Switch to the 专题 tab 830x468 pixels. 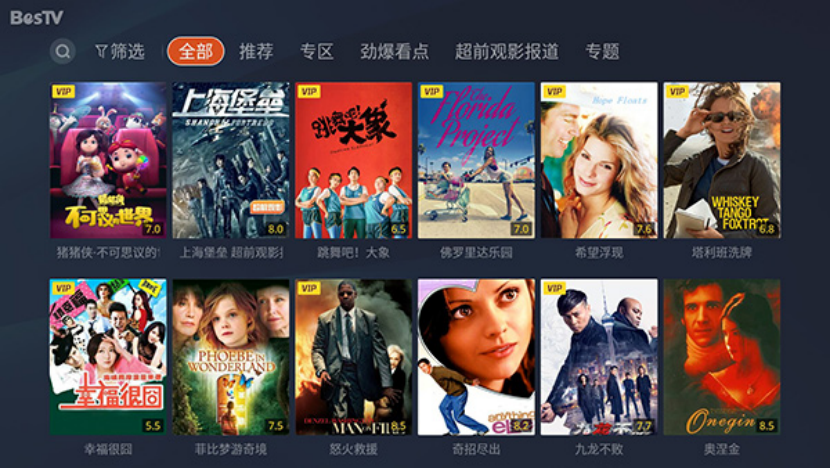point(602,51)
